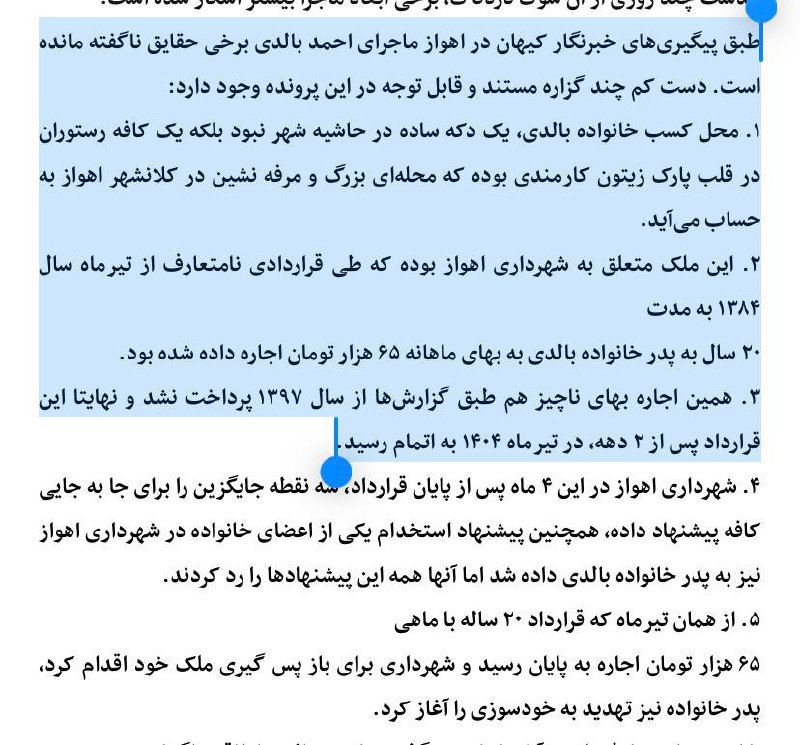Image resolution: width=800 pixels, height=745 pixels.
Task: Tap the text selection end handle
Action: [x=337, y=470]
